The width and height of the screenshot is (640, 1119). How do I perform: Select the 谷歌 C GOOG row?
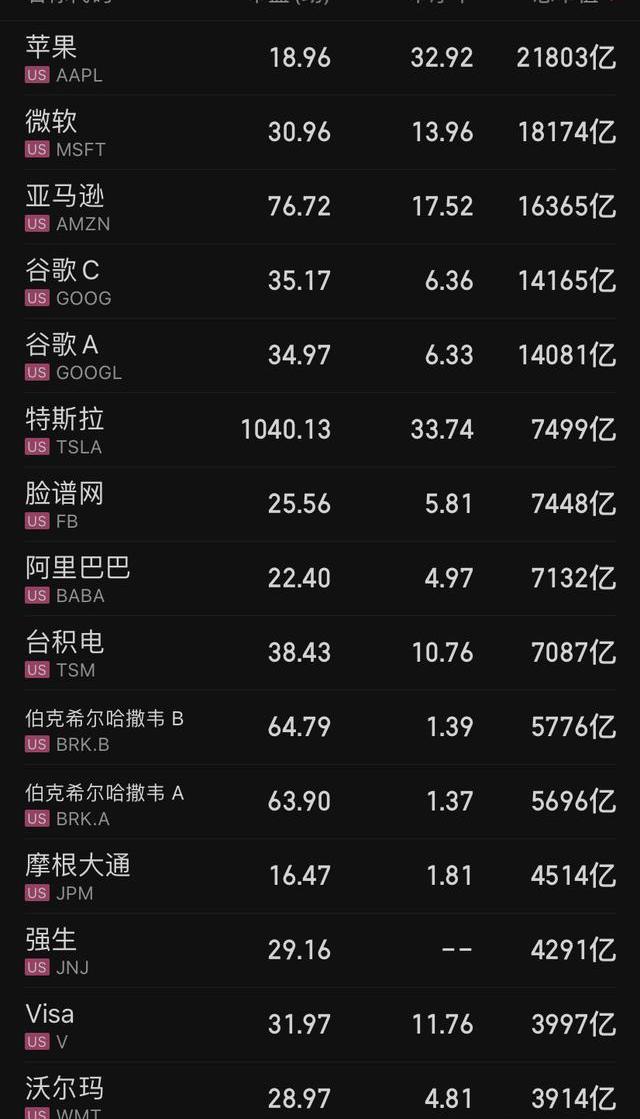tap(320, 281)
